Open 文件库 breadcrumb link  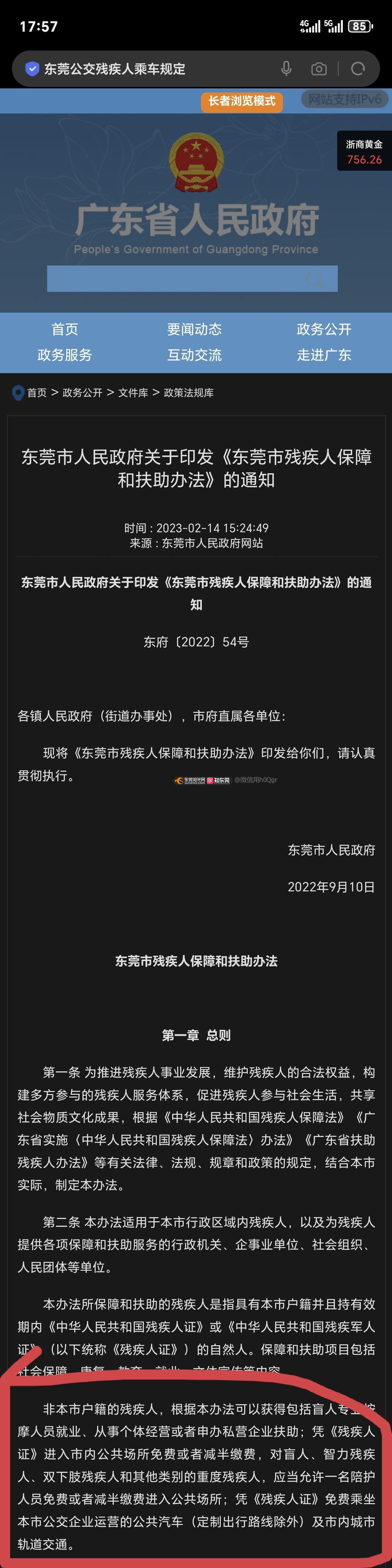point(133,392)
